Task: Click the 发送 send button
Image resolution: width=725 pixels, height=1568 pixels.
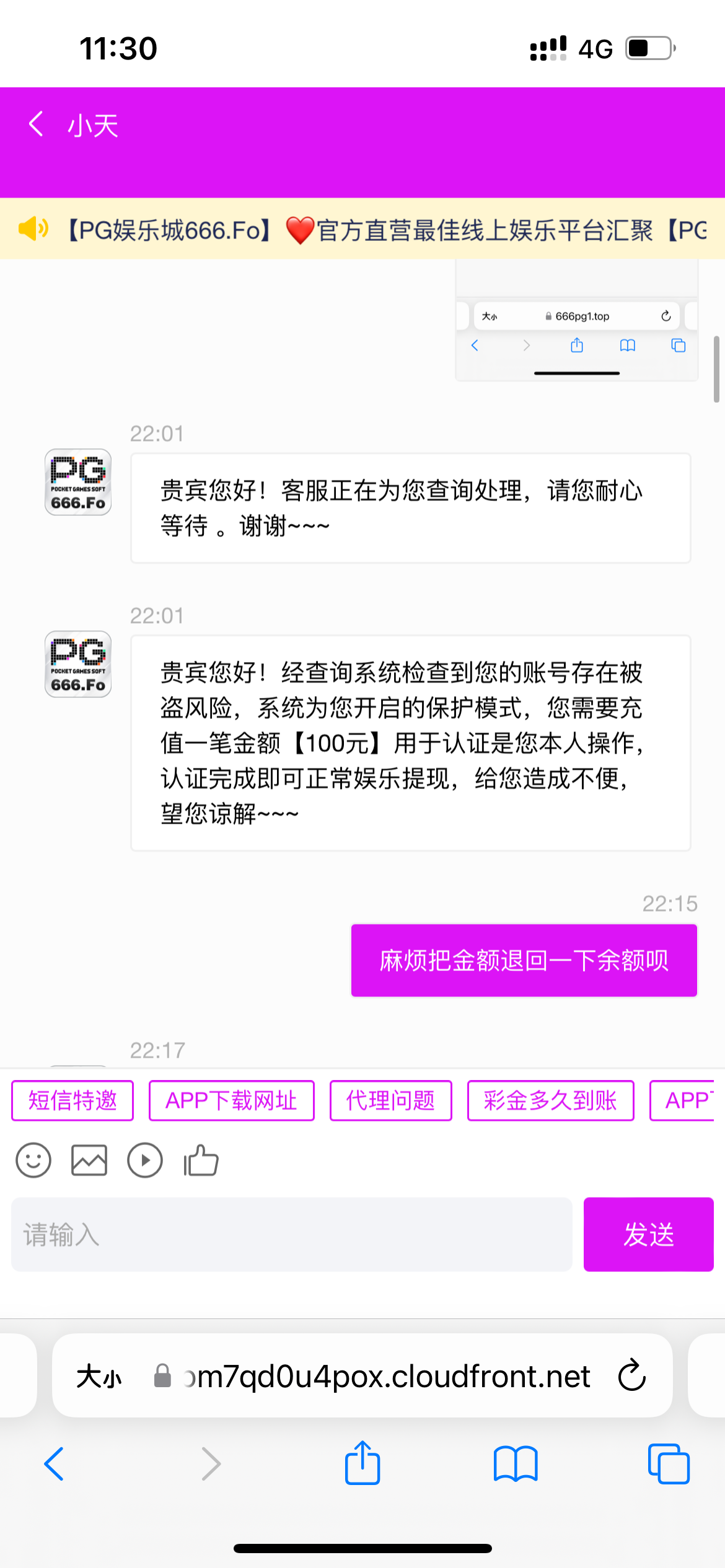Action: tap(648, 1234)
